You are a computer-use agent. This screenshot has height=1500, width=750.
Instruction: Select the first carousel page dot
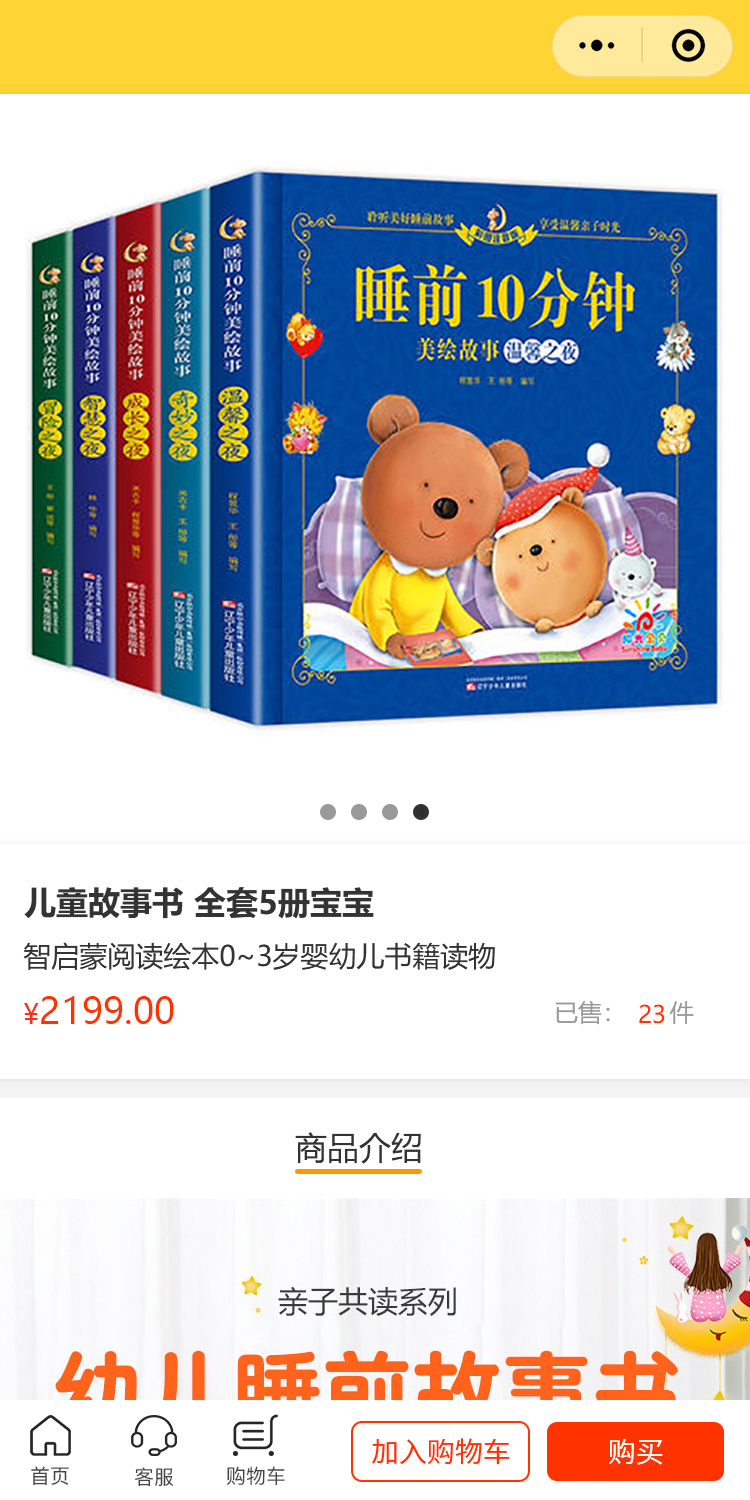point(328,812)
